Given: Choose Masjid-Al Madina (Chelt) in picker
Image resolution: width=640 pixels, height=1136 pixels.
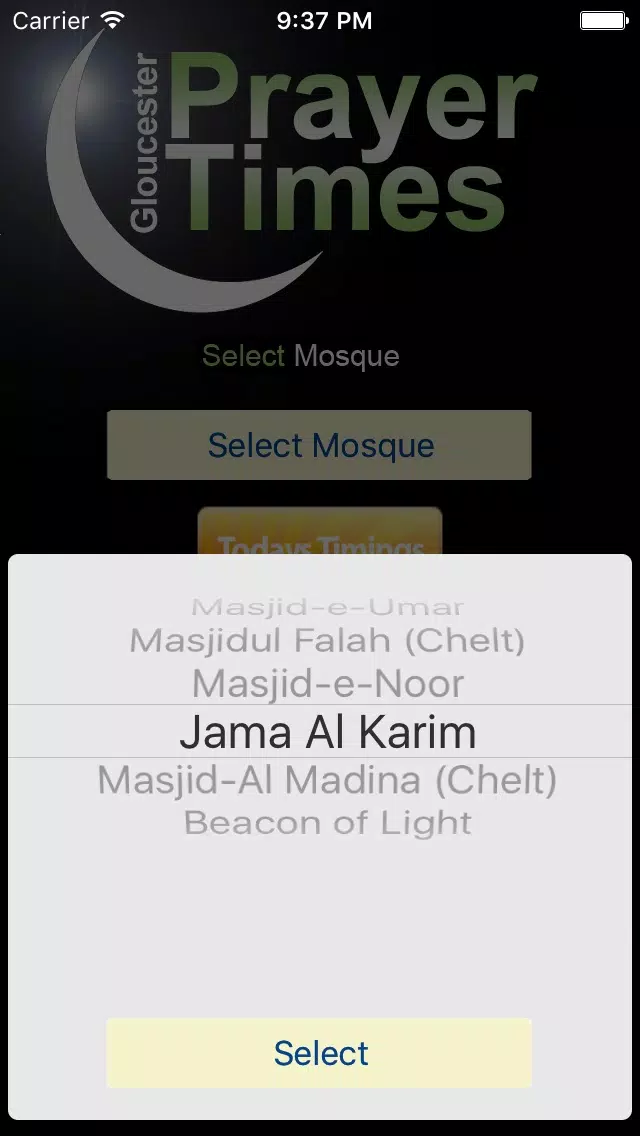Looking at the screenshot, I should point(327,780).
